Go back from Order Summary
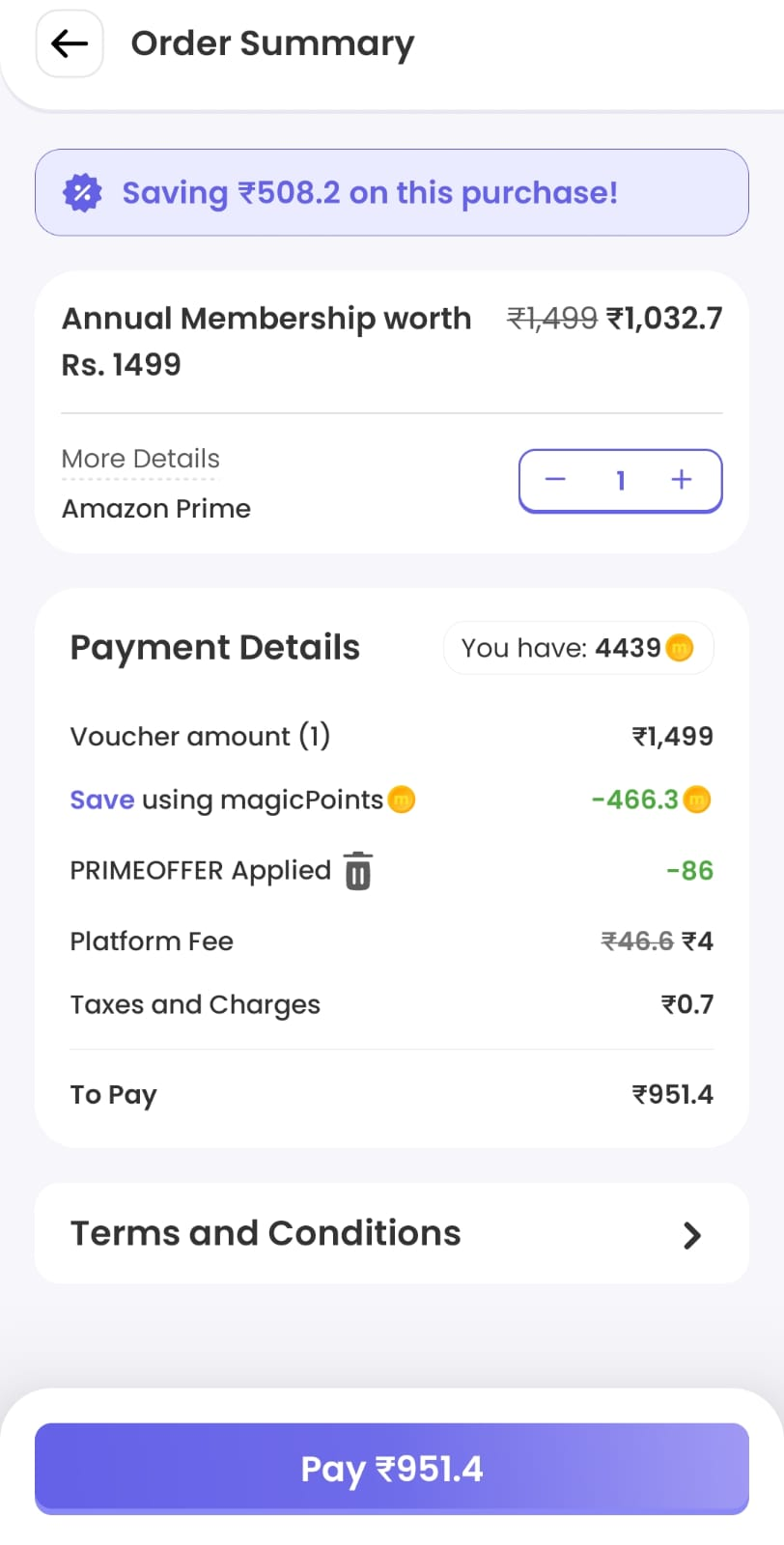The image size is (784, 1545). 70,43
